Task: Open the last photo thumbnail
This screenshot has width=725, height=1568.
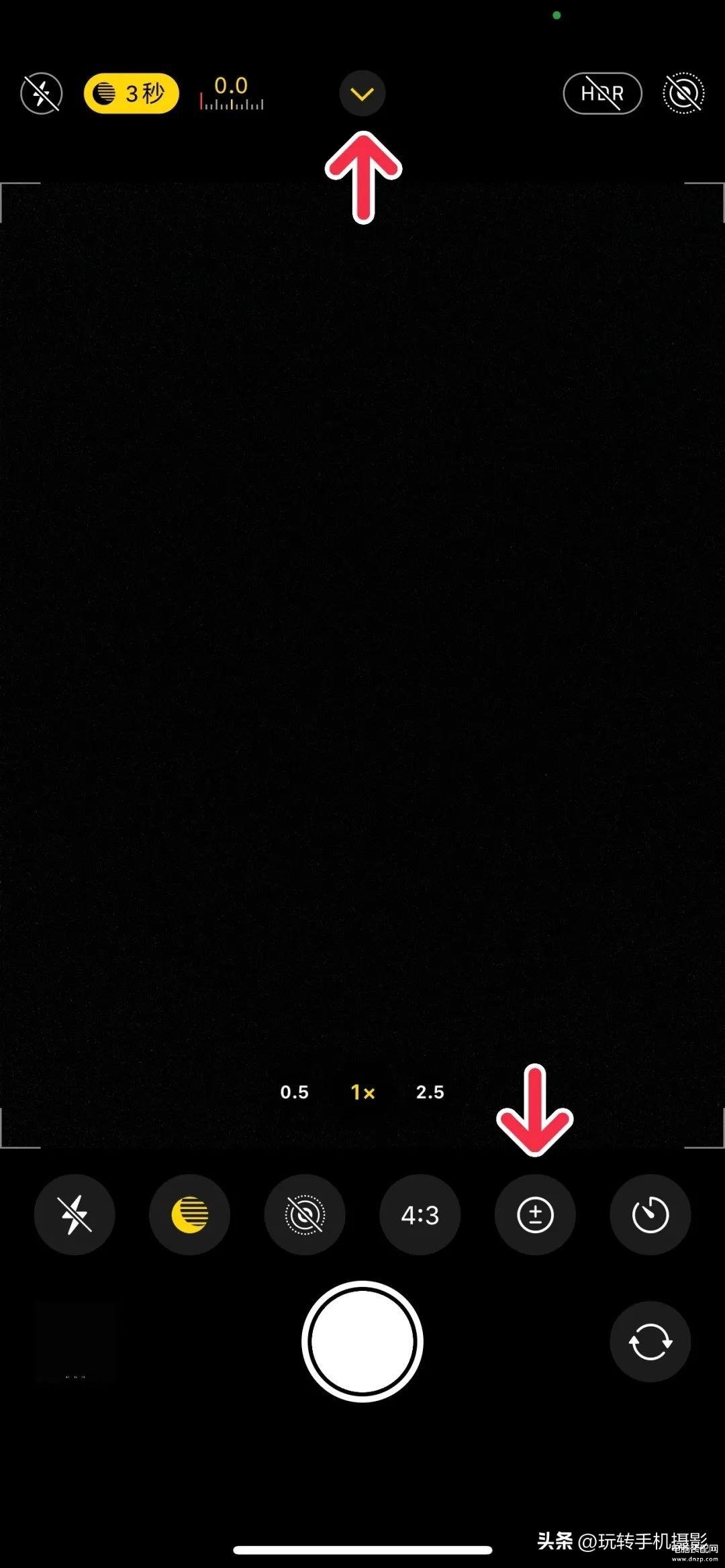Action: tap(75, 1342)
